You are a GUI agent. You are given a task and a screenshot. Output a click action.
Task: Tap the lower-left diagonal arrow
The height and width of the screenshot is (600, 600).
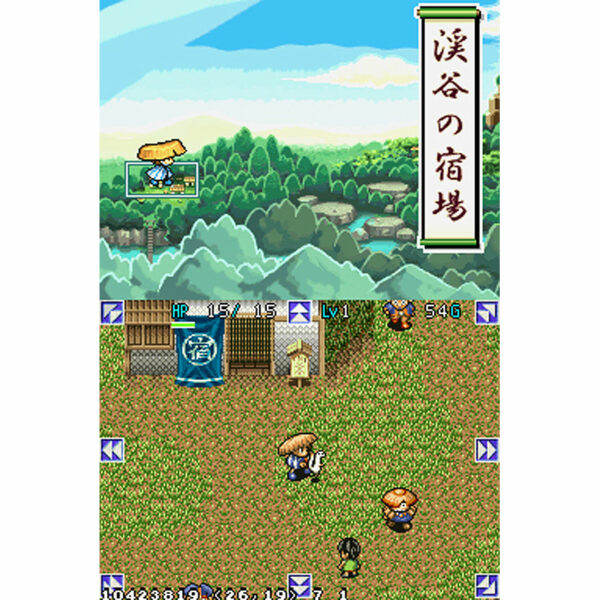111,586
